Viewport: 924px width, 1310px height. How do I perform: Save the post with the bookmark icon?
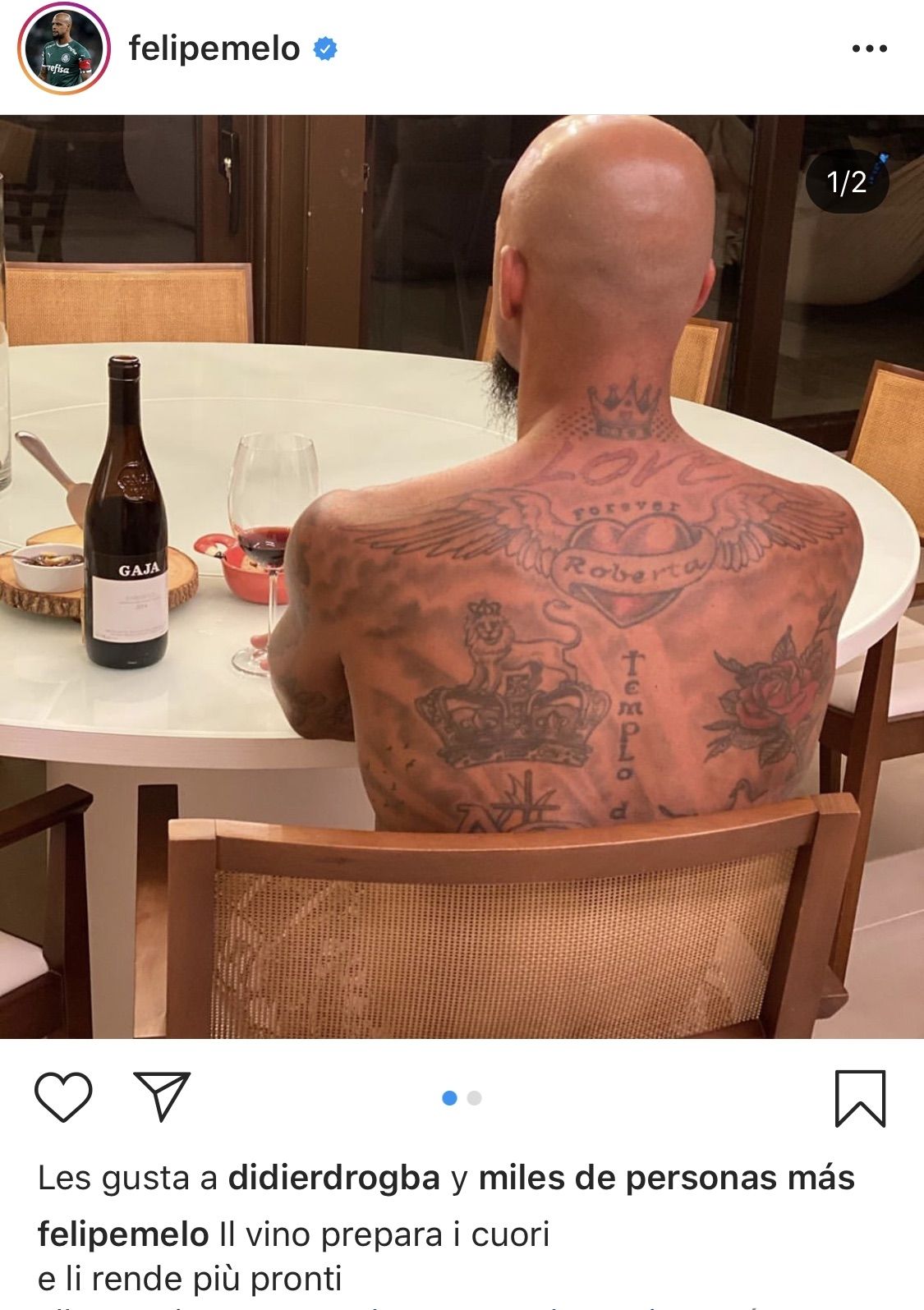(x=860, y=1098)
